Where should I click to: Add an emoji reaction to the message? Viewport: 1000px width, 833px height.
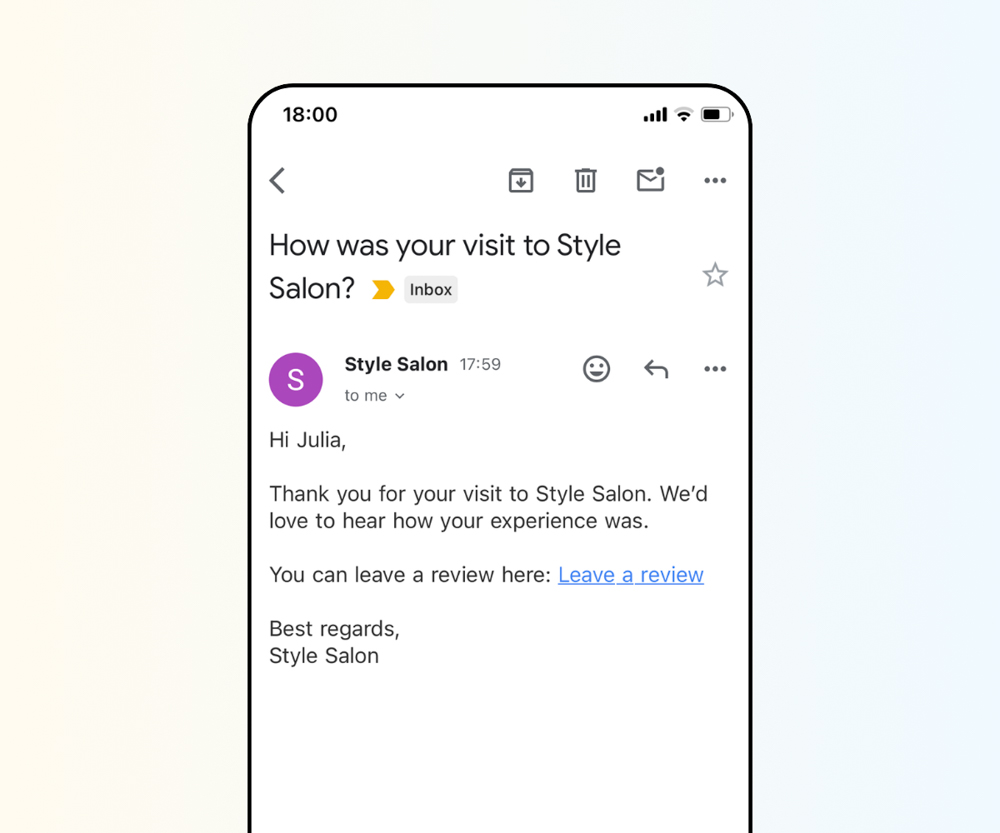pyautogui.click(x=597, y=369)
